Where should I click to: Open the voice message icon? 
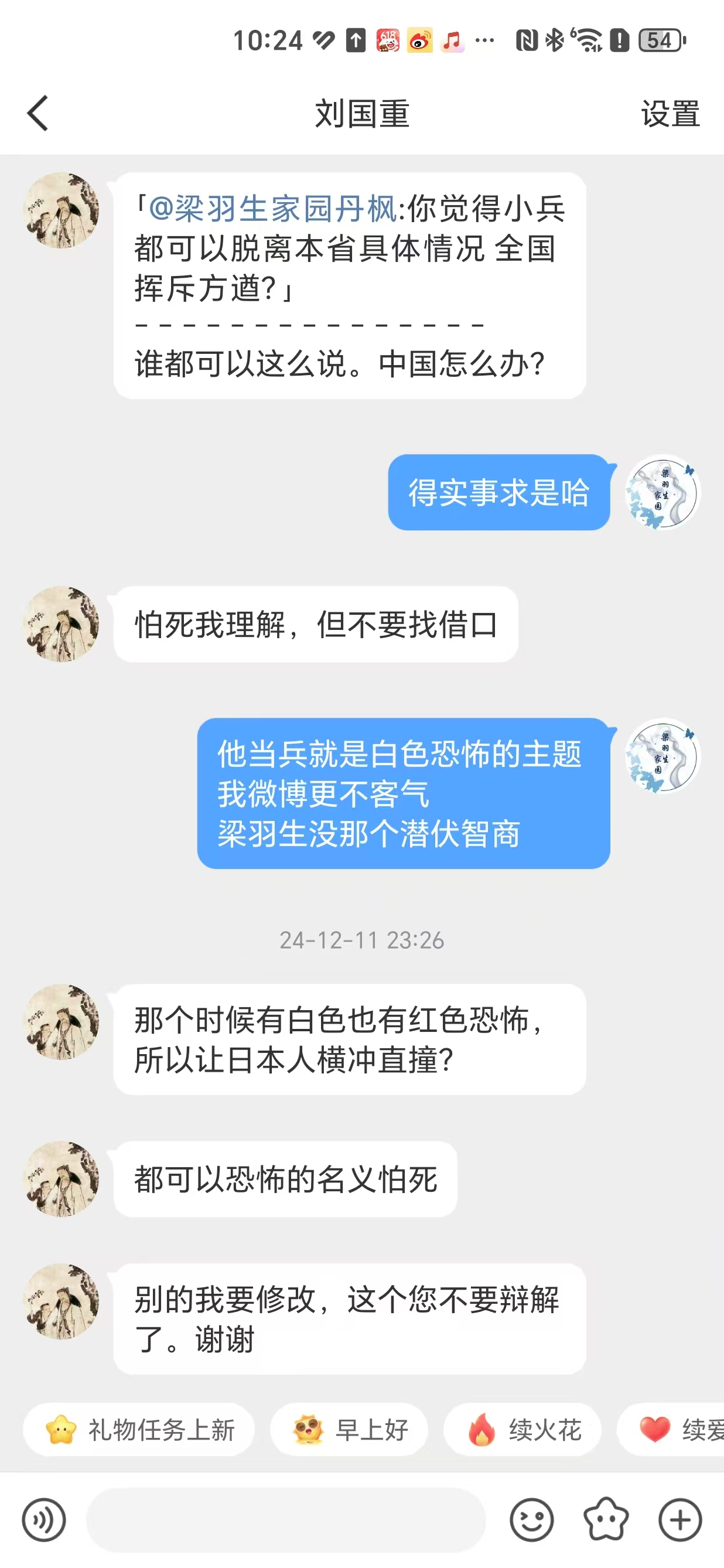[x=44, y=1520]
